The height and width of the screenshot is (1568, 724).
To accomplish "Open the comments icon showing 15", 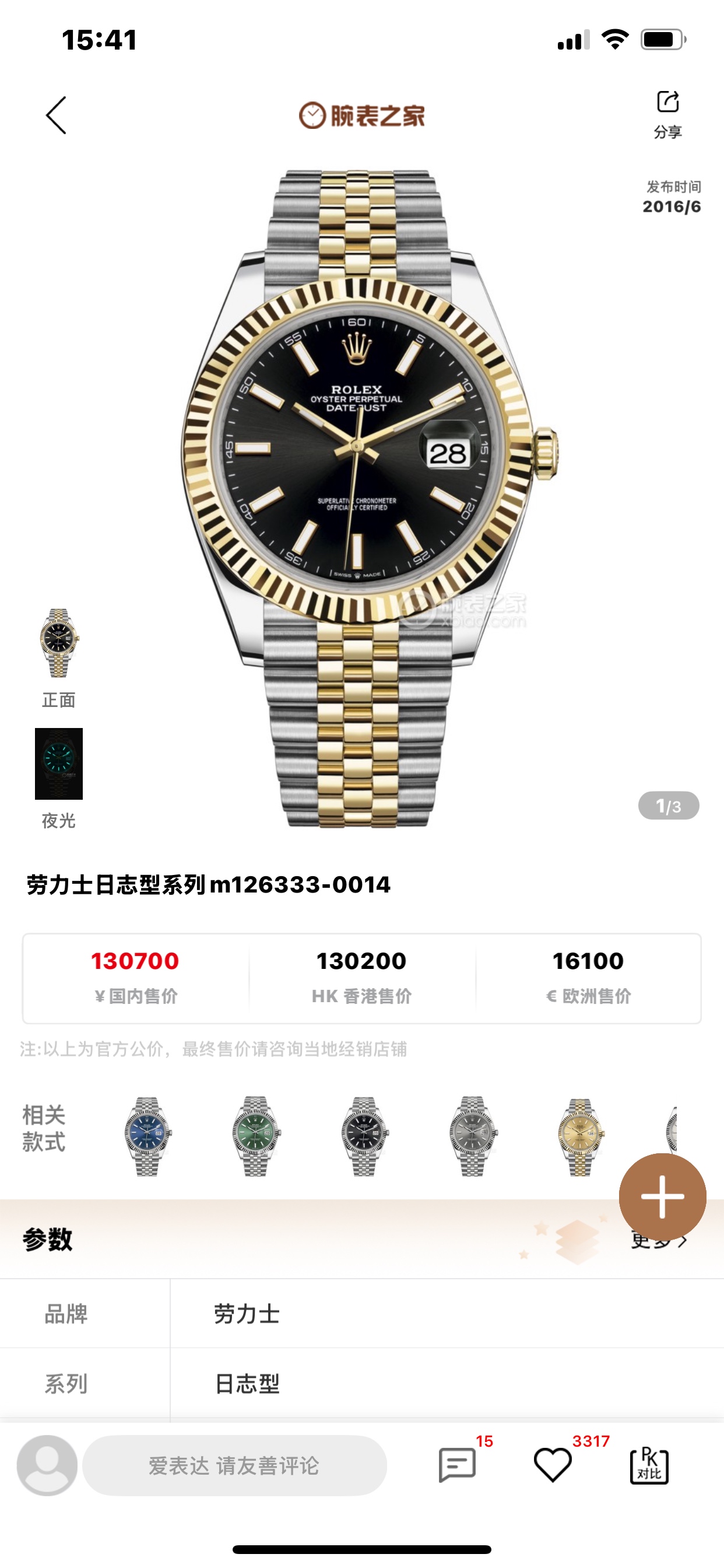I will (x=457, y=1465).
